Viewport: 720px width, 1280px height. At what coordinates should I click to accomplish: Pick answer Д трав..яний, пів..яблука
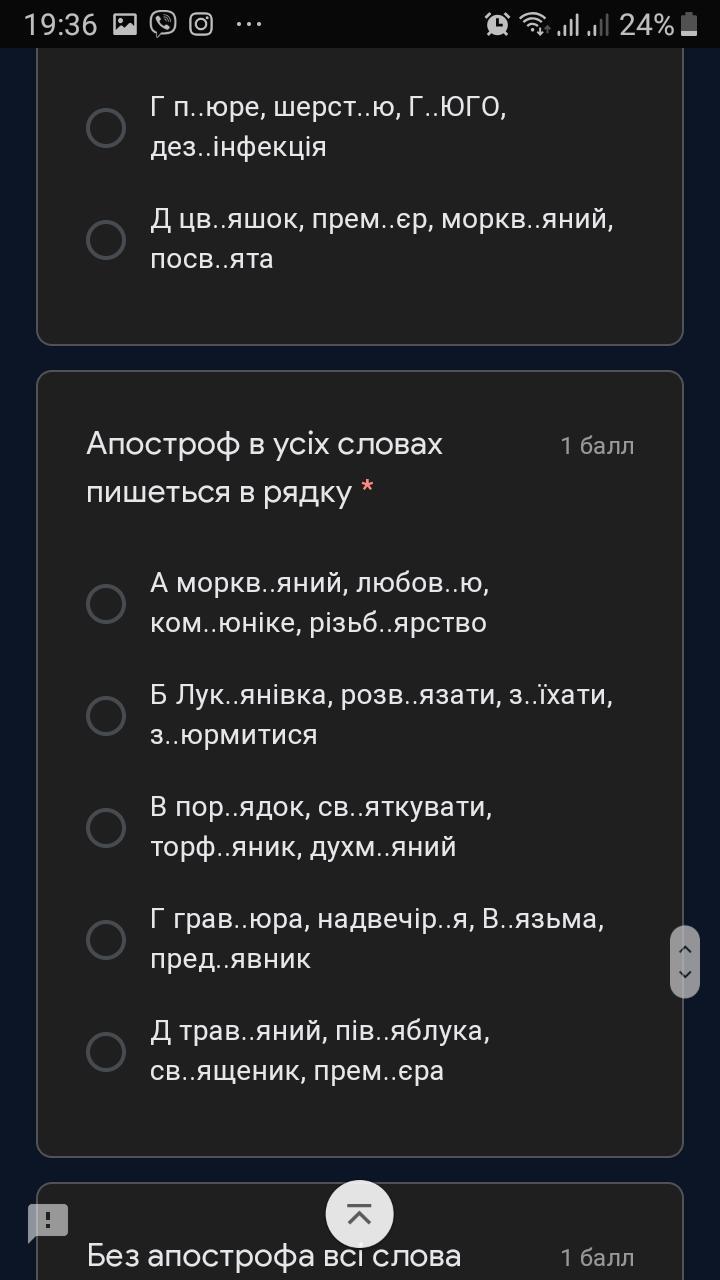106,1052
